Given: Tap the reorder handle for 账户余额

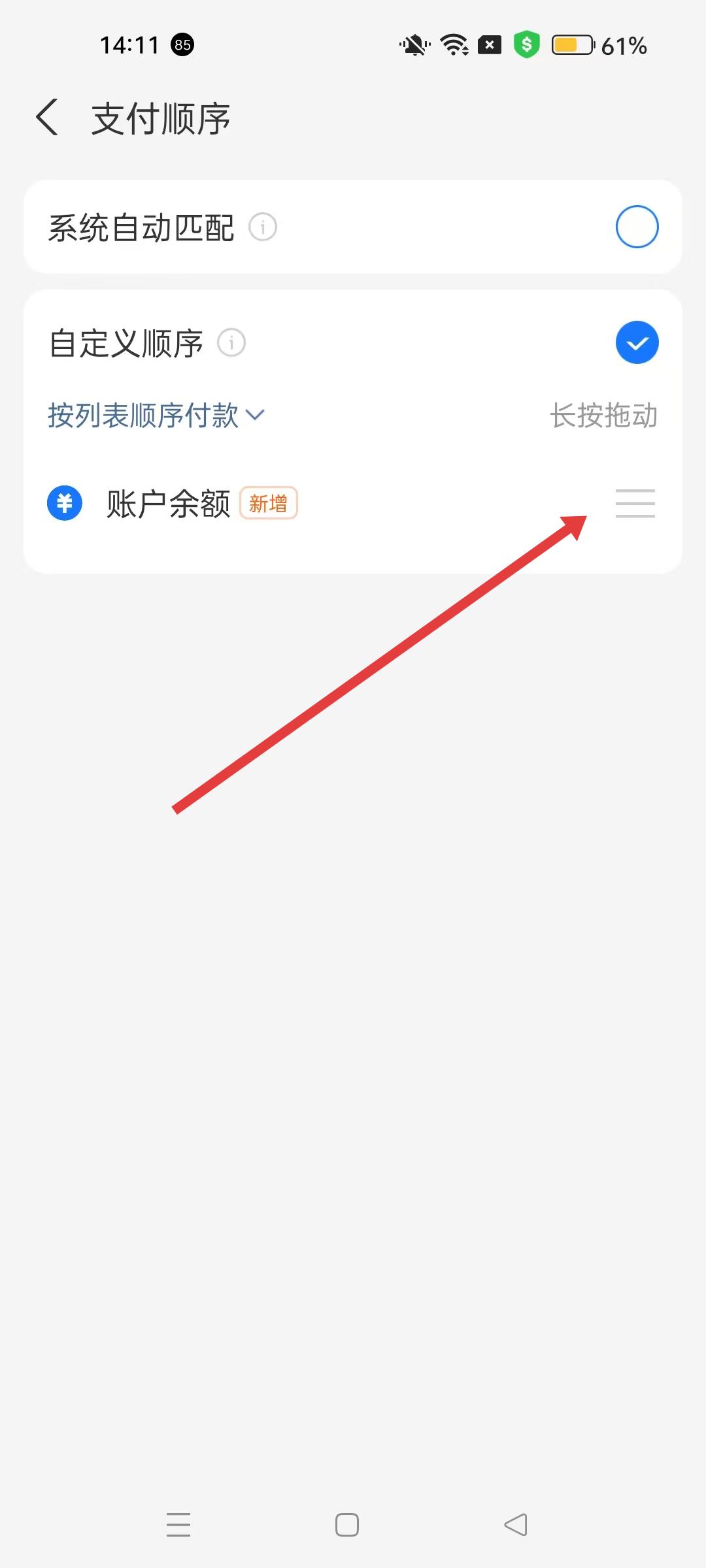Looking at the screenshot, I should [x=635, y=504].
